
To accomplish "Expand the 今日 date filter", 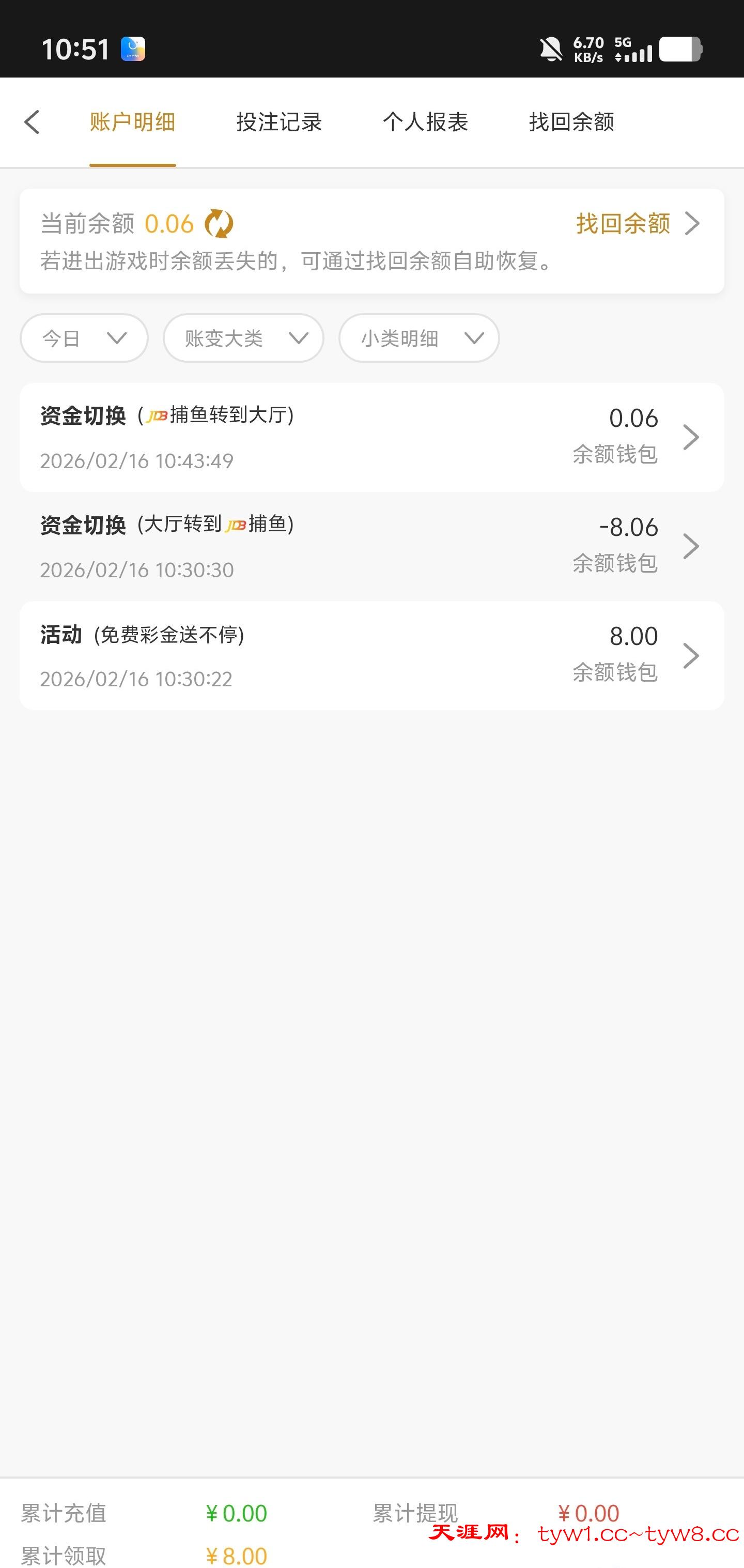I will [x=84, y=339].
